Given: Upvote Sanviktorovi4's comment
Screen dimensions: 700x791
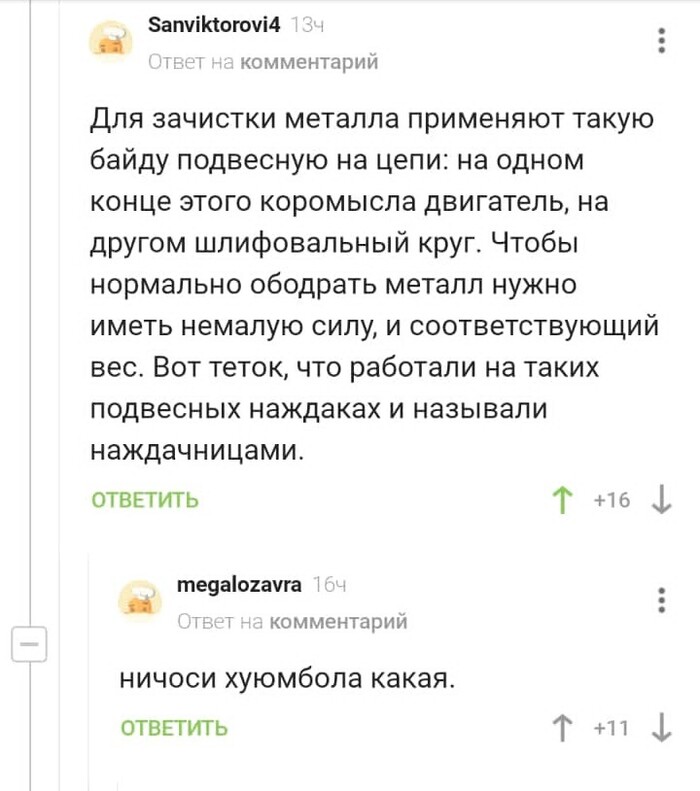Looking at the screenshot, I should pyautogui.click(x=563, y=499).
